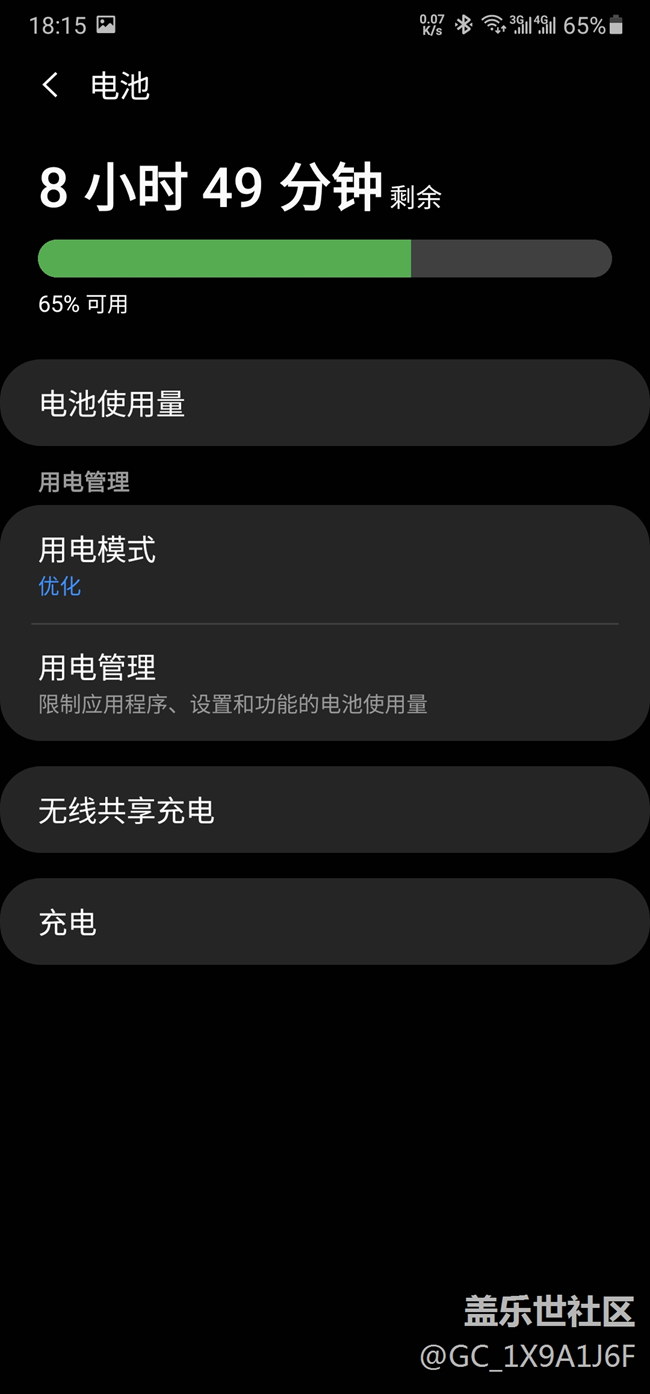Open 电池使用量 details

pos(325,403)
